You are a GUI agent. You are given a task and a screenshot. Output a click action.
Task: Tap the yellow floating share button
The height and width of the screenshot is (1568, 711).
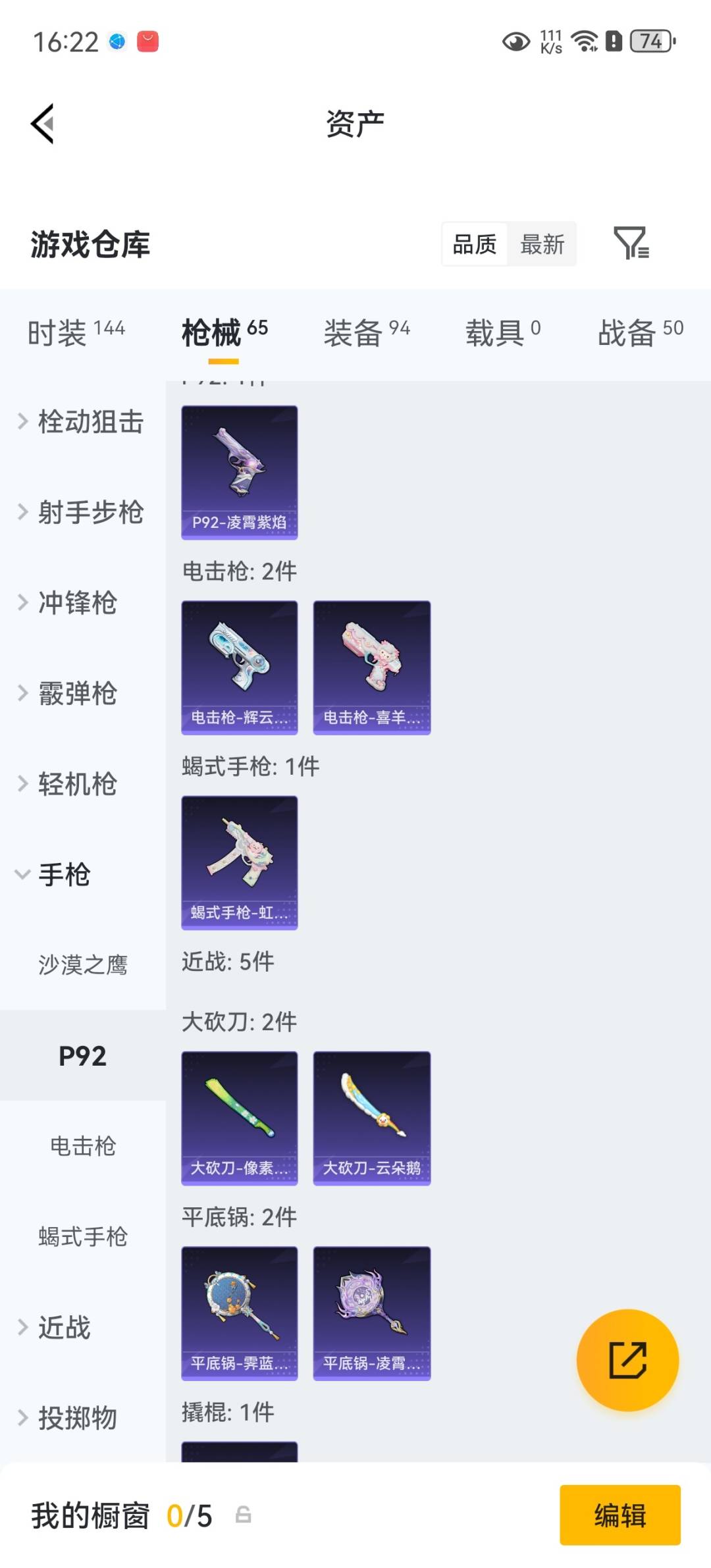coord(629,1360)
